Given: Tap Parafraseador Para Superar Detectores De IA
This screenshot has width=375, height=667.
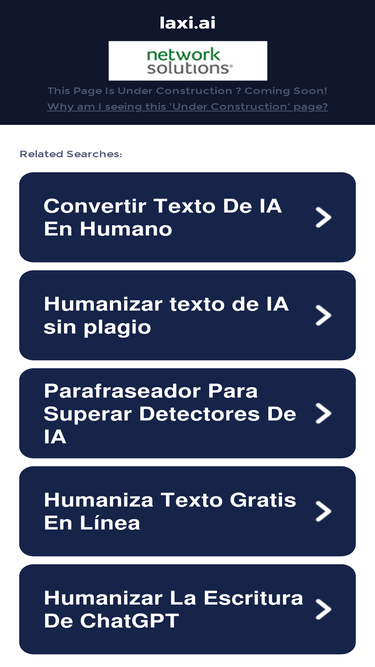Looking at the screenshot, I should click(x=187, y=413).
